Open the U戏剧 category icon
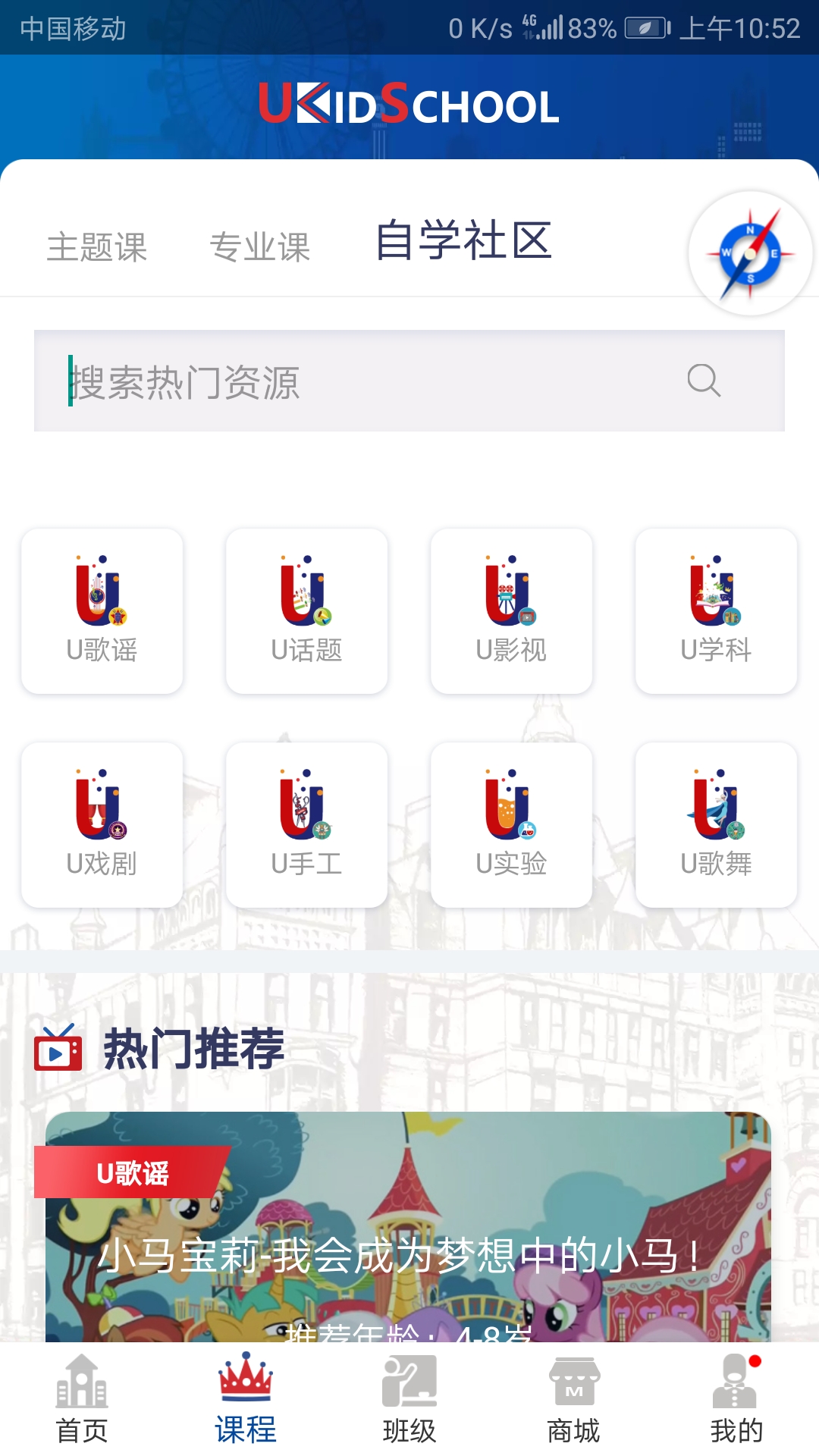 (x=102, y=824)
